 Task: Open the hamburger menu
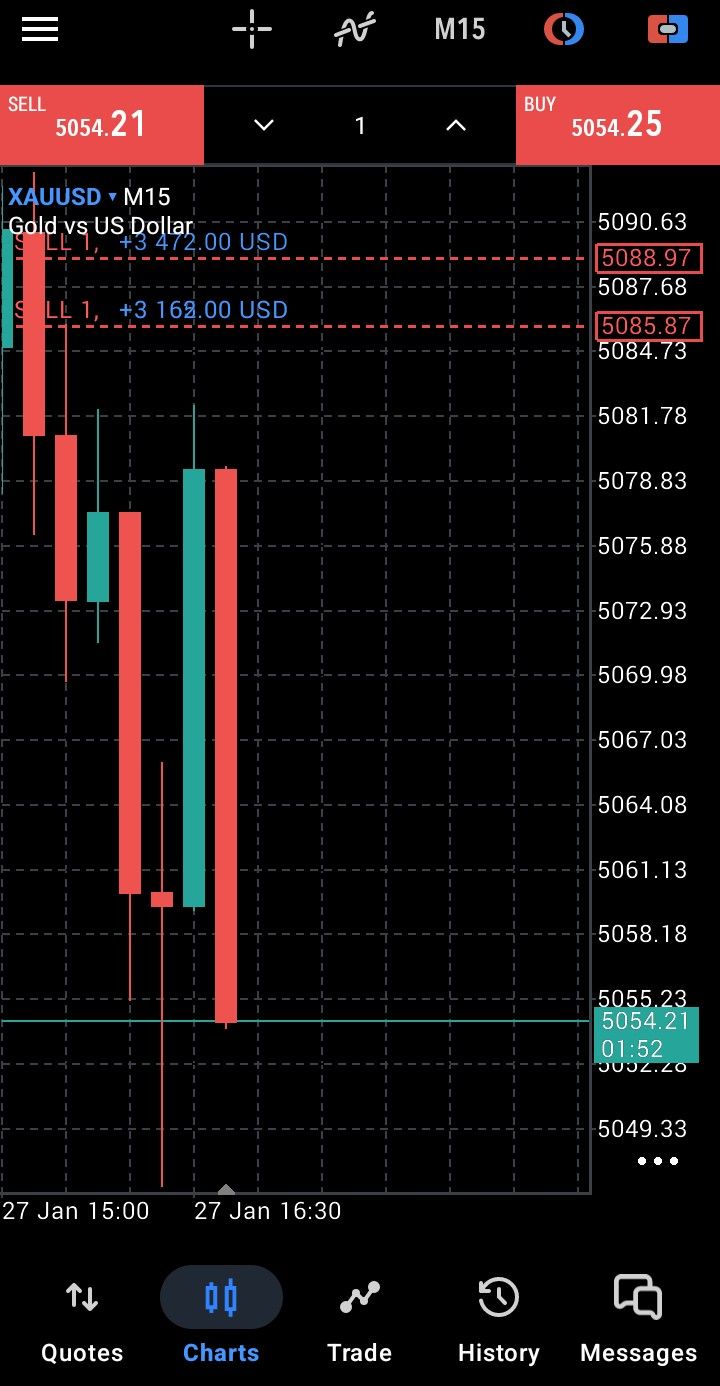[40, 30]
